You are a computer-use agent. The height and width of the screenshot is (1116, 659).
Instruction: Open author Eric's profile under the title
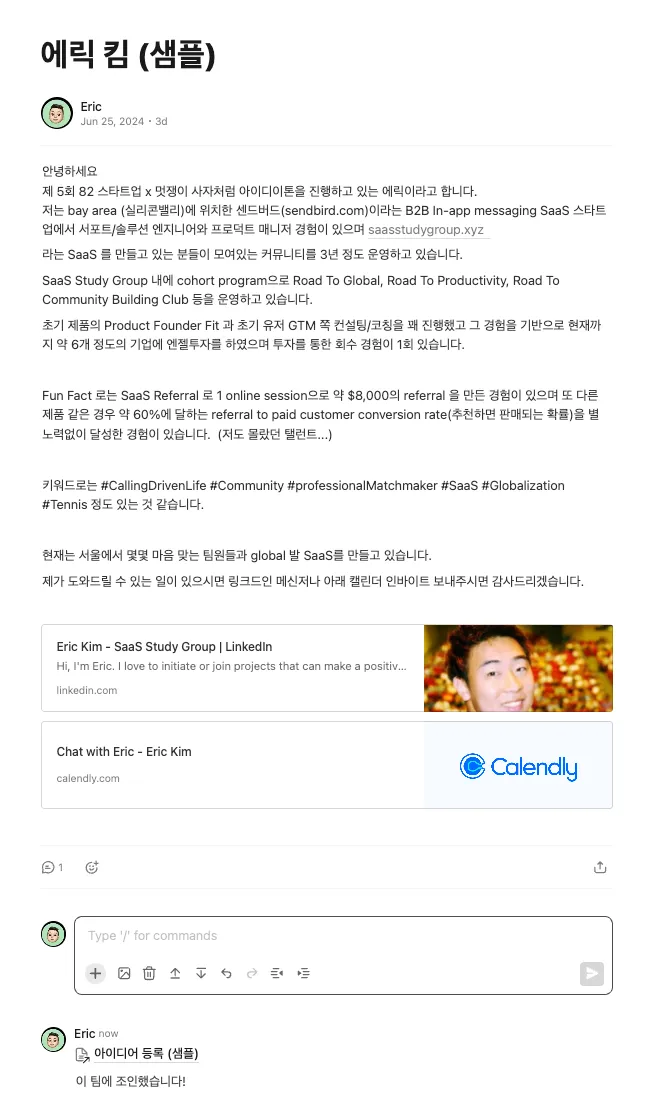pos(91,107)
